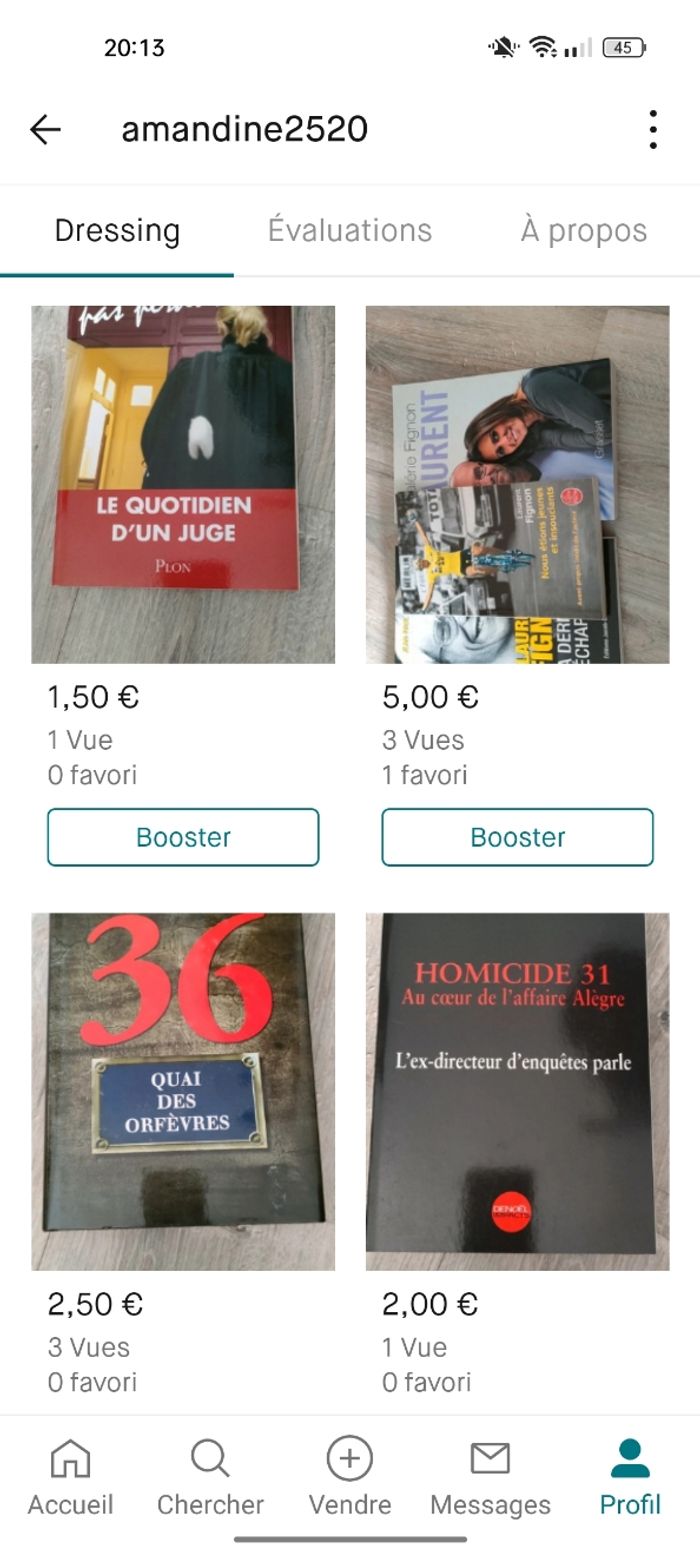Screen dimensions: 700x1556
Task: Boost the 5,00 € books listing
Action: pyautogui.click(x=517, y=837)
